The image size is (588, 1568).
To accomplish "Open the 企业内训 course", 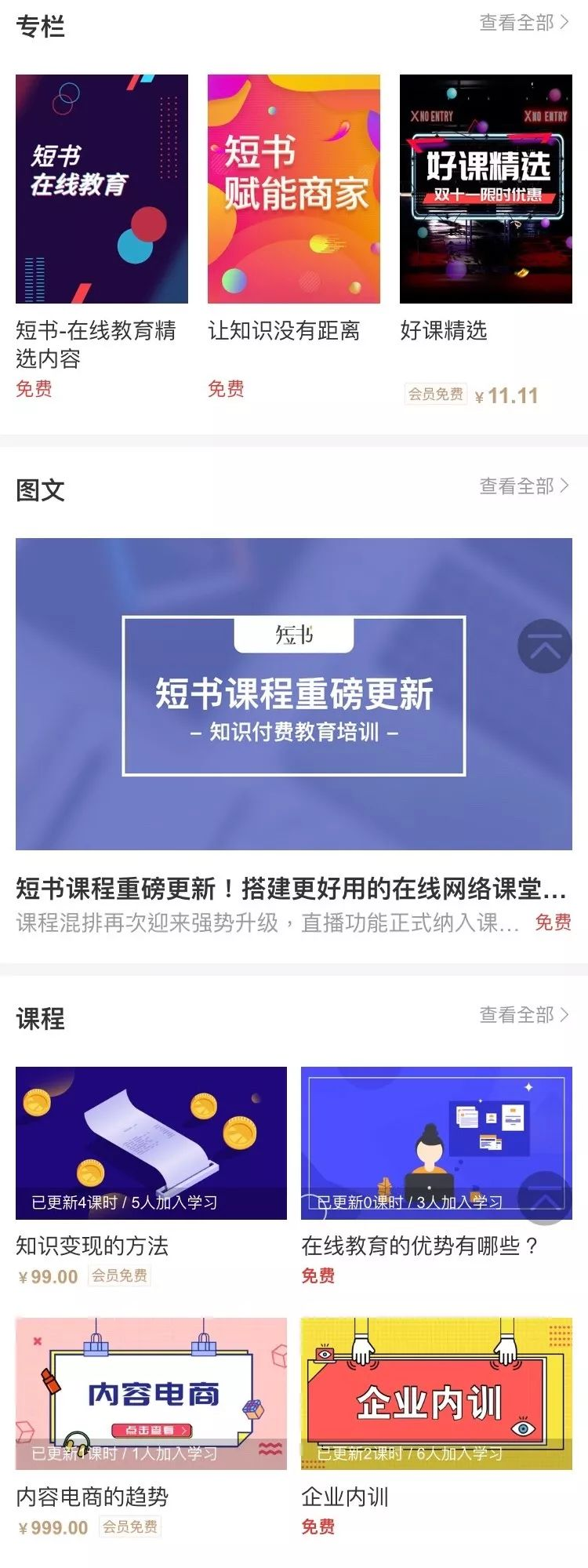I will tap(436, 1394).
